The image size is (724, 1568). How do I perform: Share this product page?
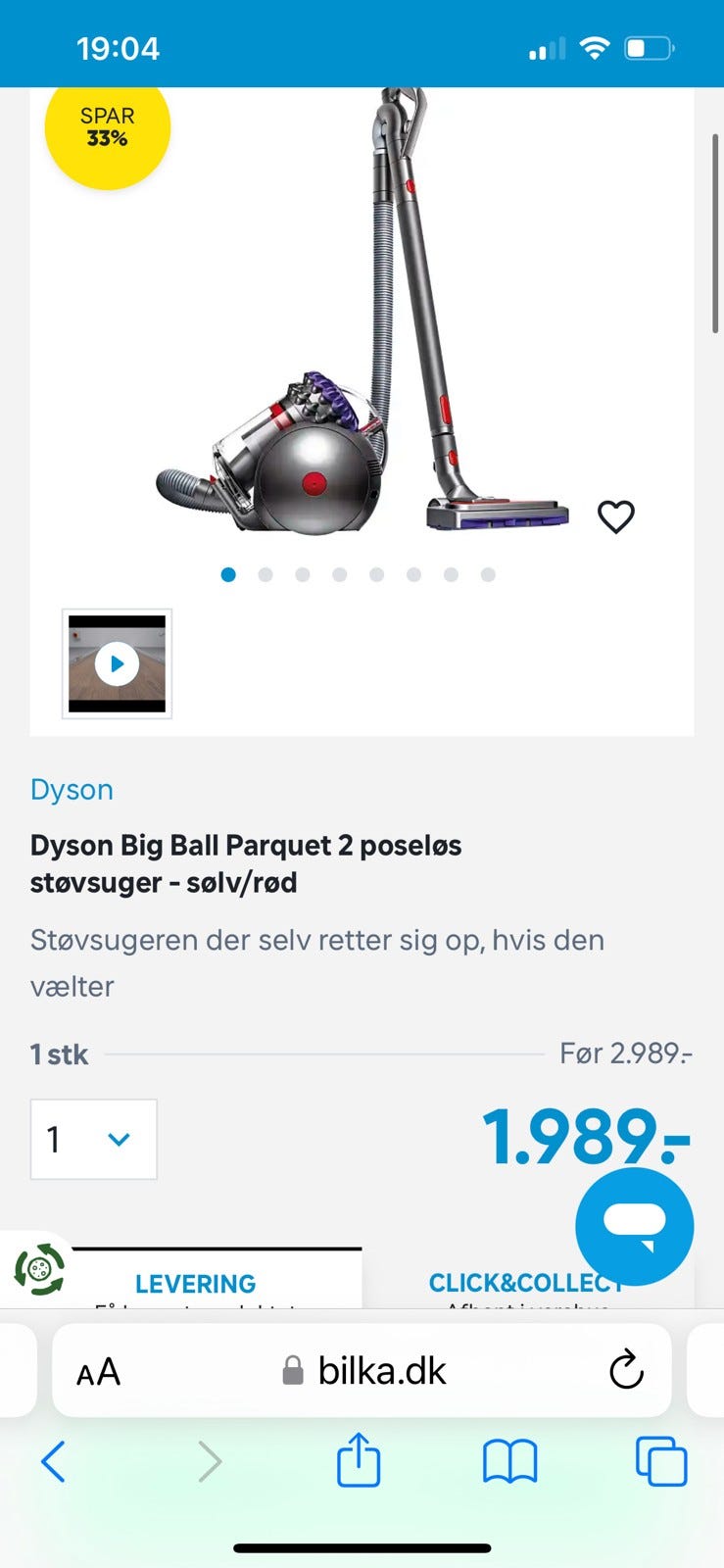pos(359,1460)
